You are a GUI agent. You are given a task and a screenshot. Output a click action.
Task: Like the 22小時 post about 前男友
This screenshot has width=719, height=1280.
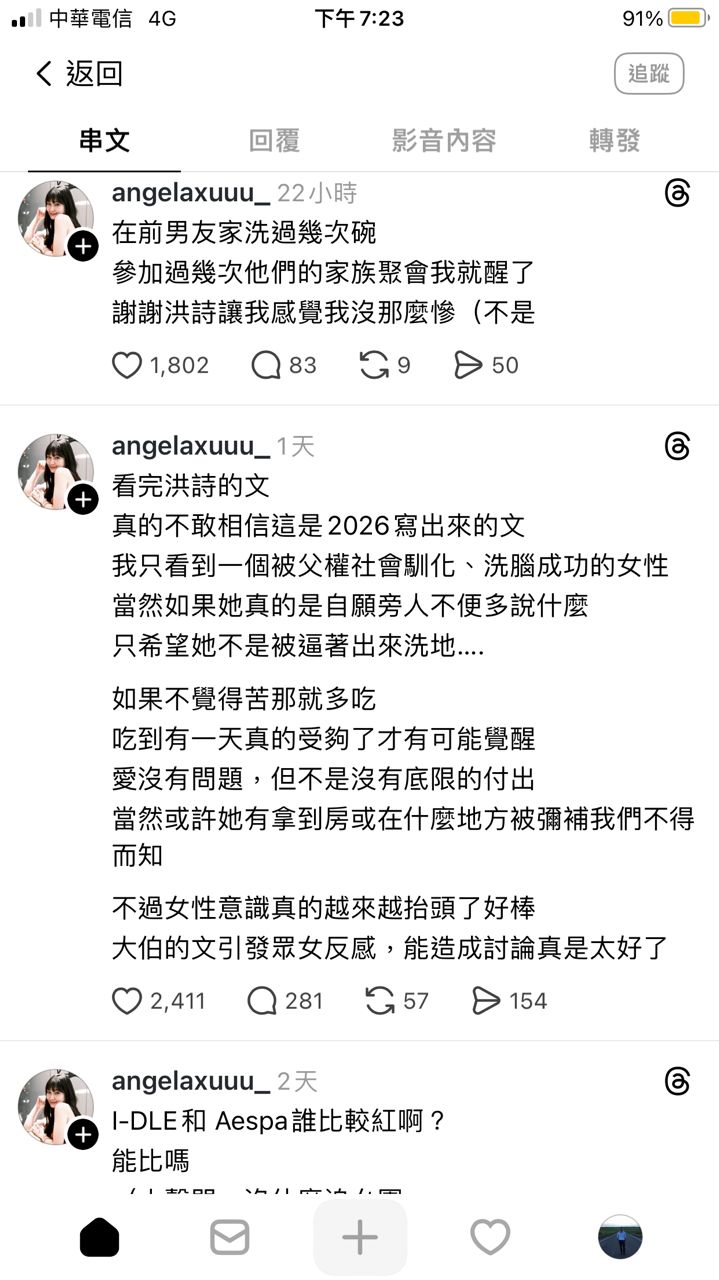[x=127, y=366]
